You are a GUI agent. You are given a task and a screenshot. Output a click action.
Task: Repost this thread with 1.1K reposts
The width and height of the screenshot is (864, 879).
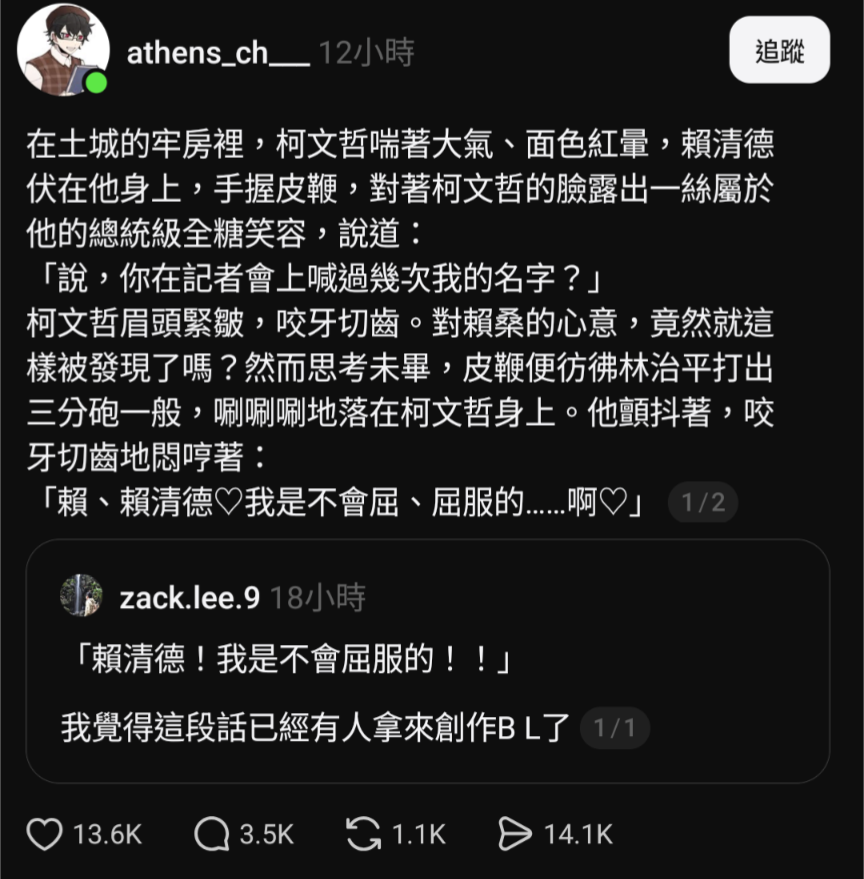[364, 834]
